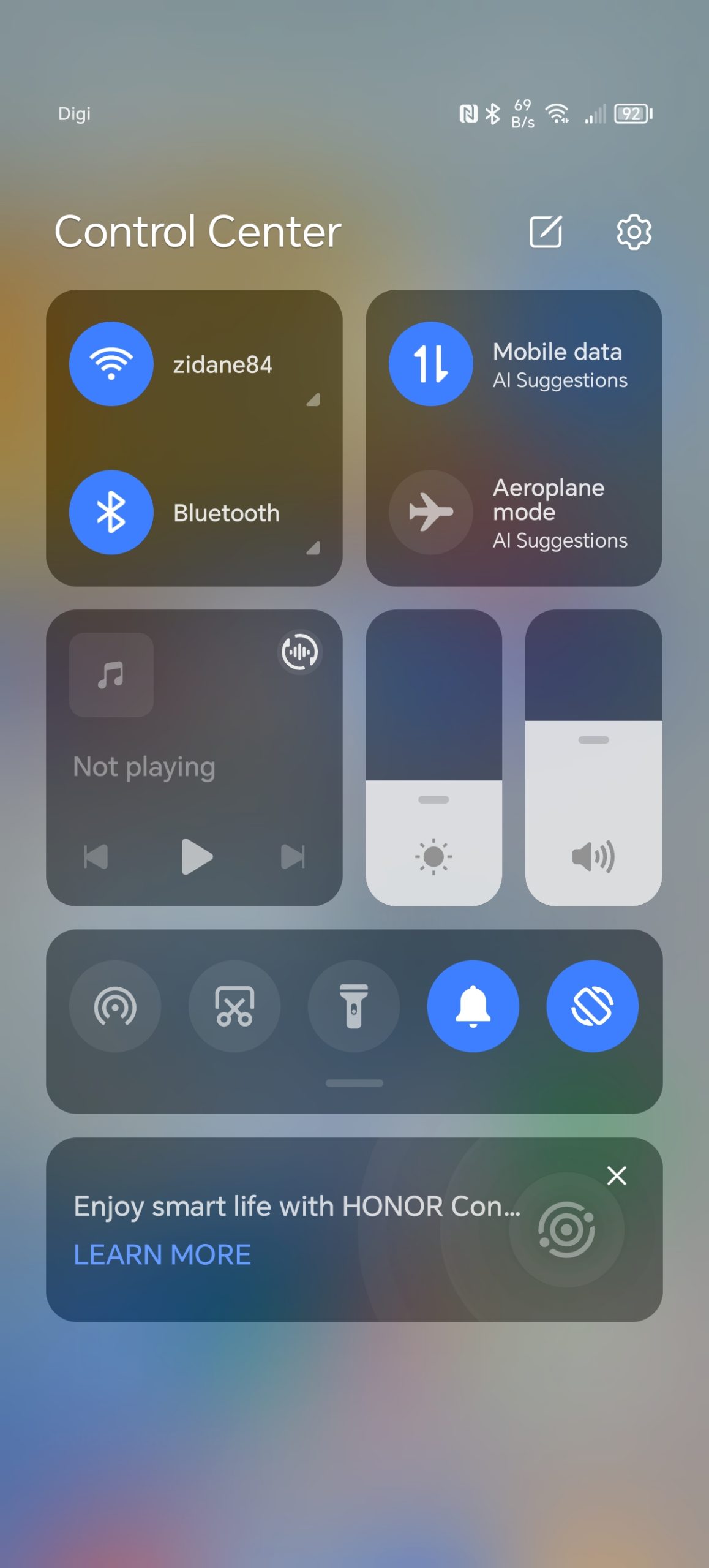
Task: Toggle auto-rotate screen
Action: click(x=592, y=1006)
